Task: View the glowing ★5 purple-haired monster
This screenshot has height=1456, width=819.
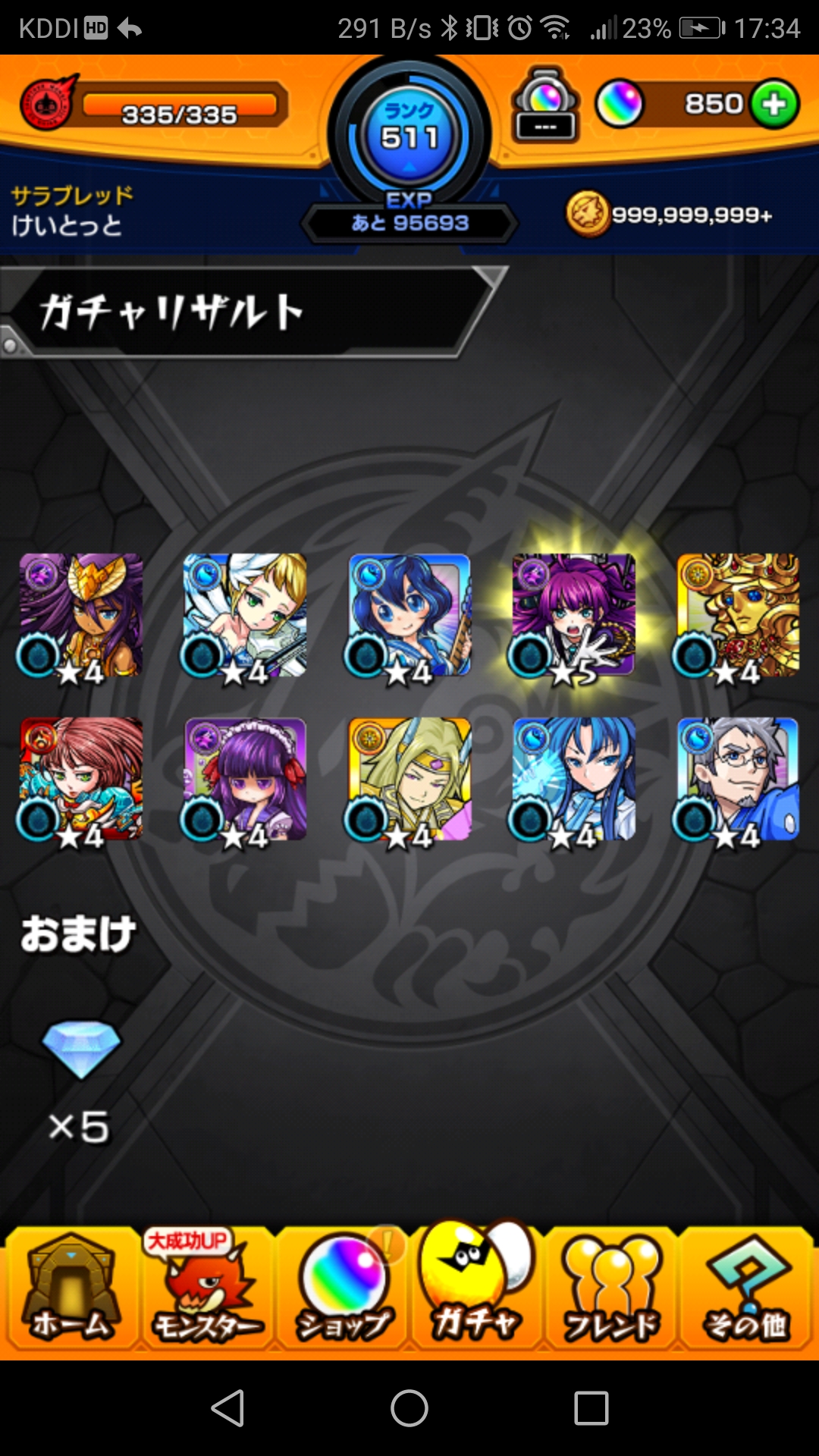Action: coord(573,615)
